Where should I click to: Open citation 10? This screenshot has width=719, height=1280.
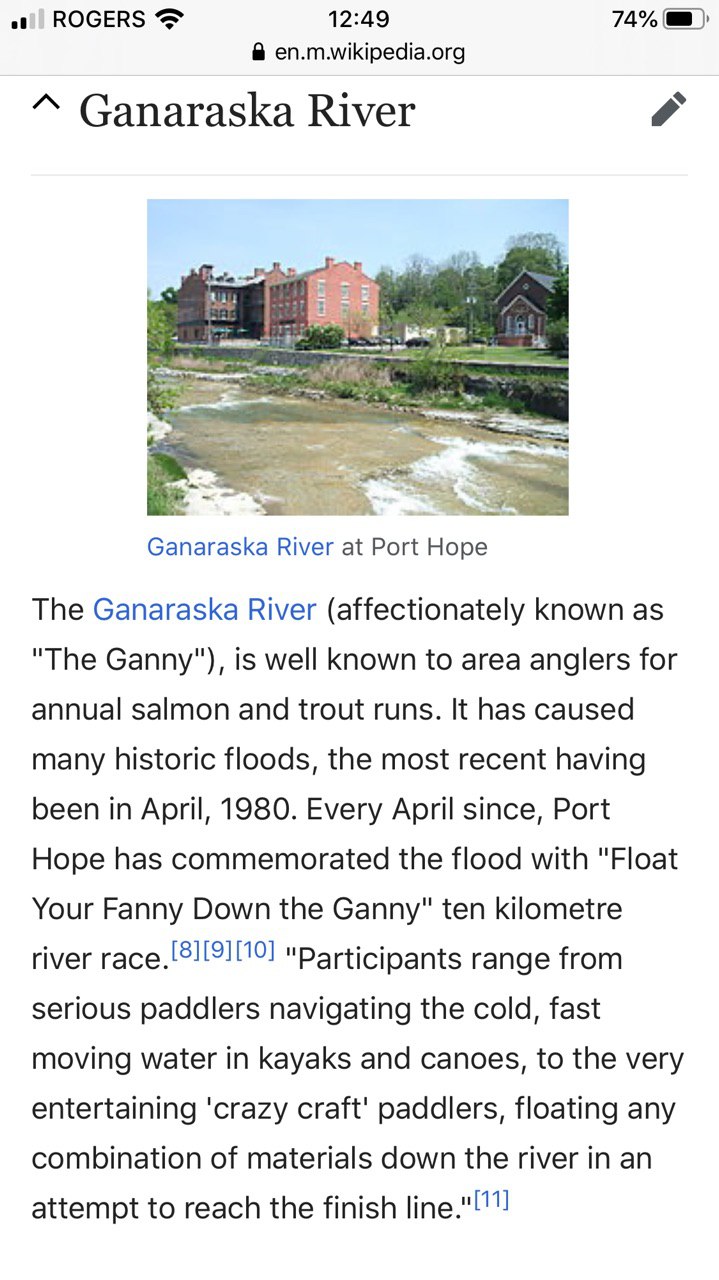pos(255,950)
